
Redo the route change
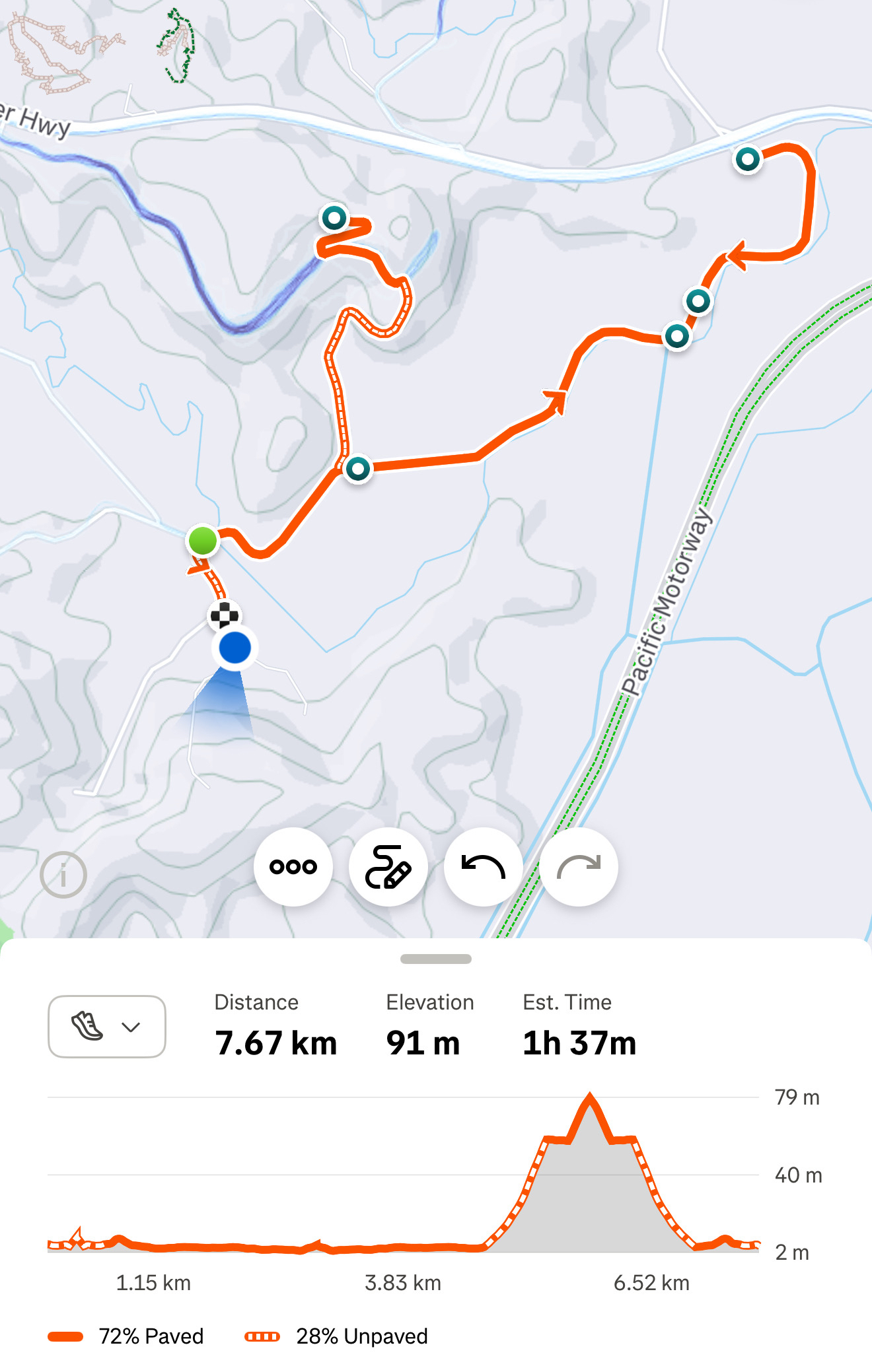point(579,866)
